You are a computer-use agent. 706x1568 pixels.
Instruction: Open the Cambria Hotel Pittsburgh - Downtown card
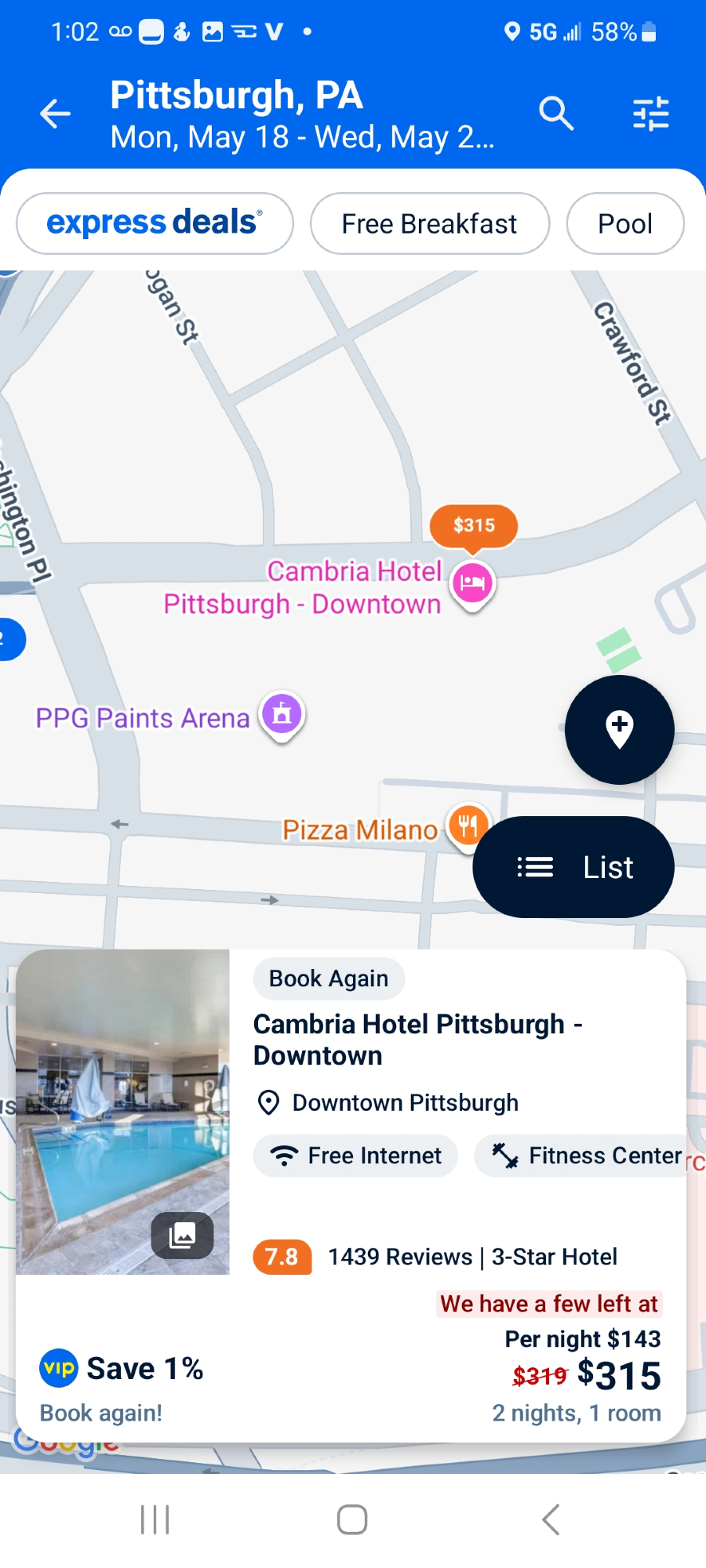[417, 1040]
